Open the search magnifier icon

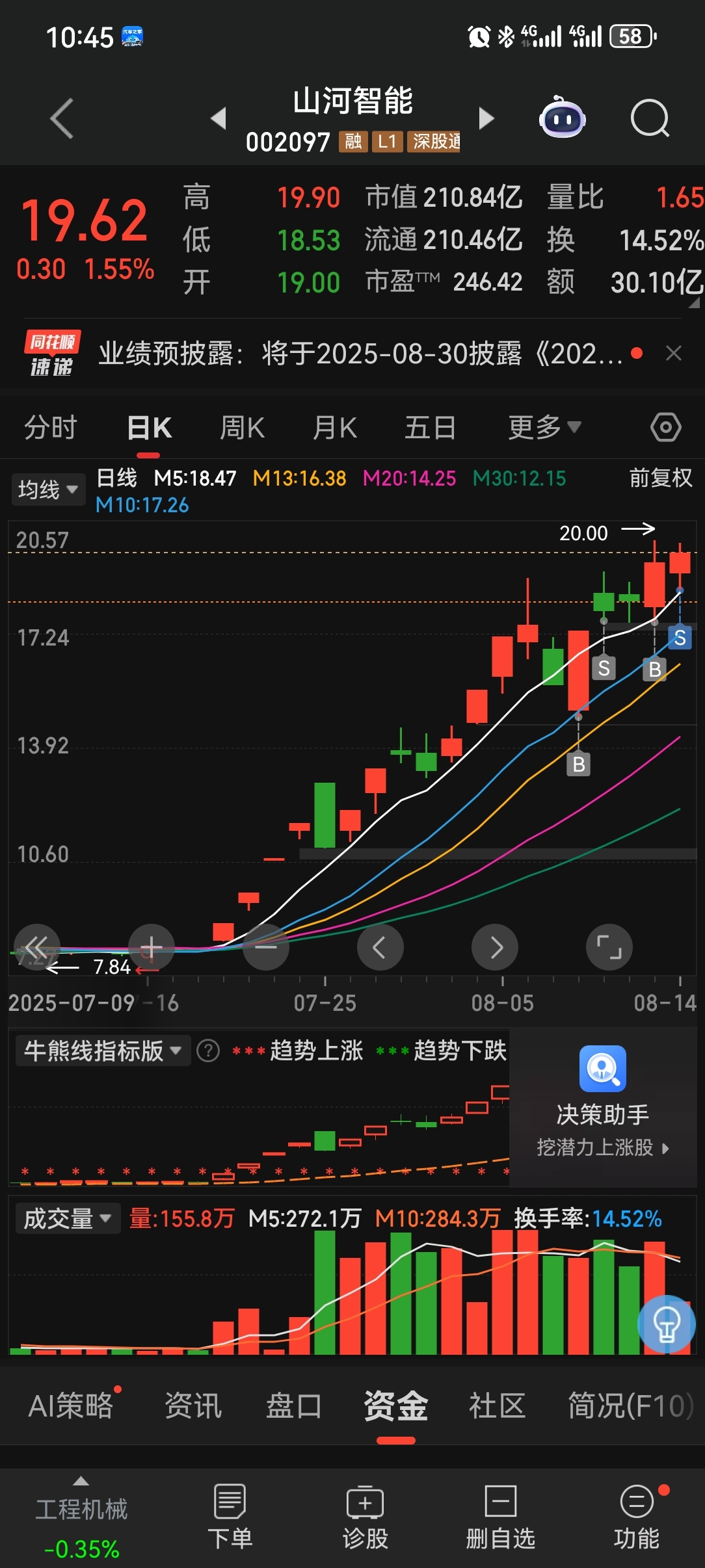(650, 118)
